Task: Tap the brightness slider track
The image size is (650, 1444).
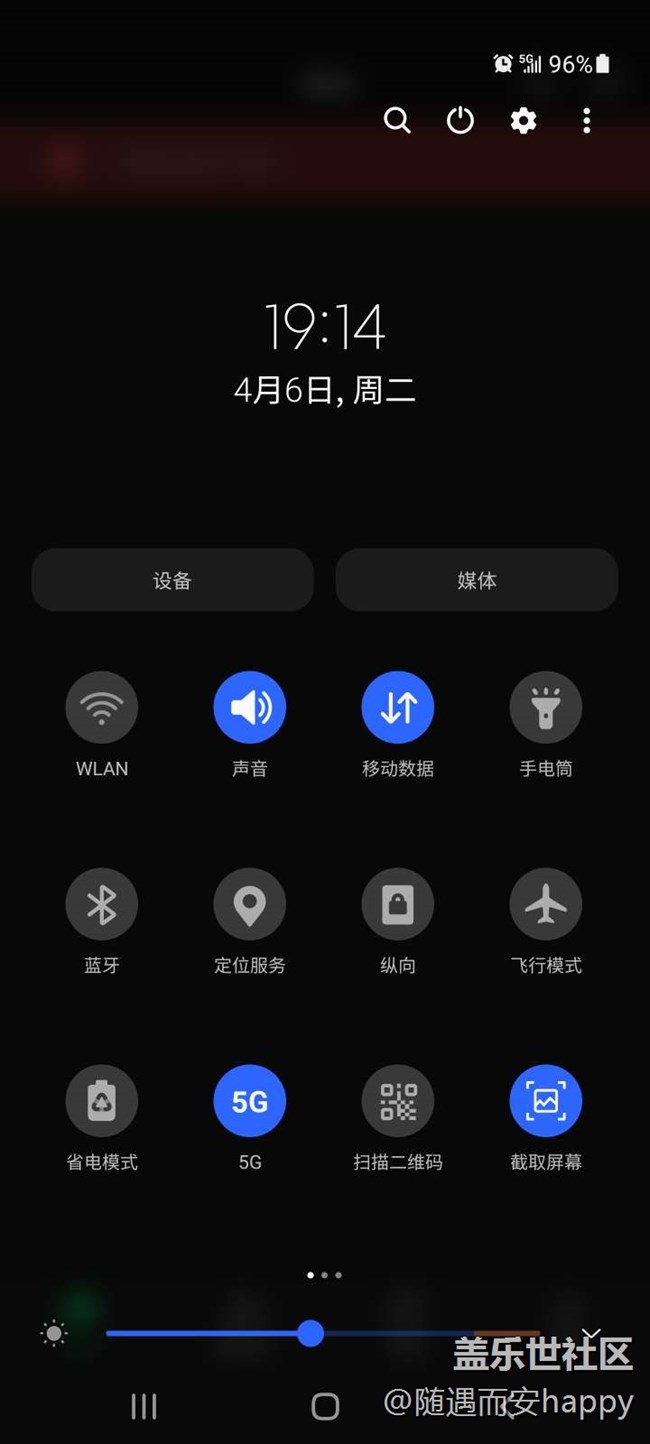Action: [x=400, y=1333]
